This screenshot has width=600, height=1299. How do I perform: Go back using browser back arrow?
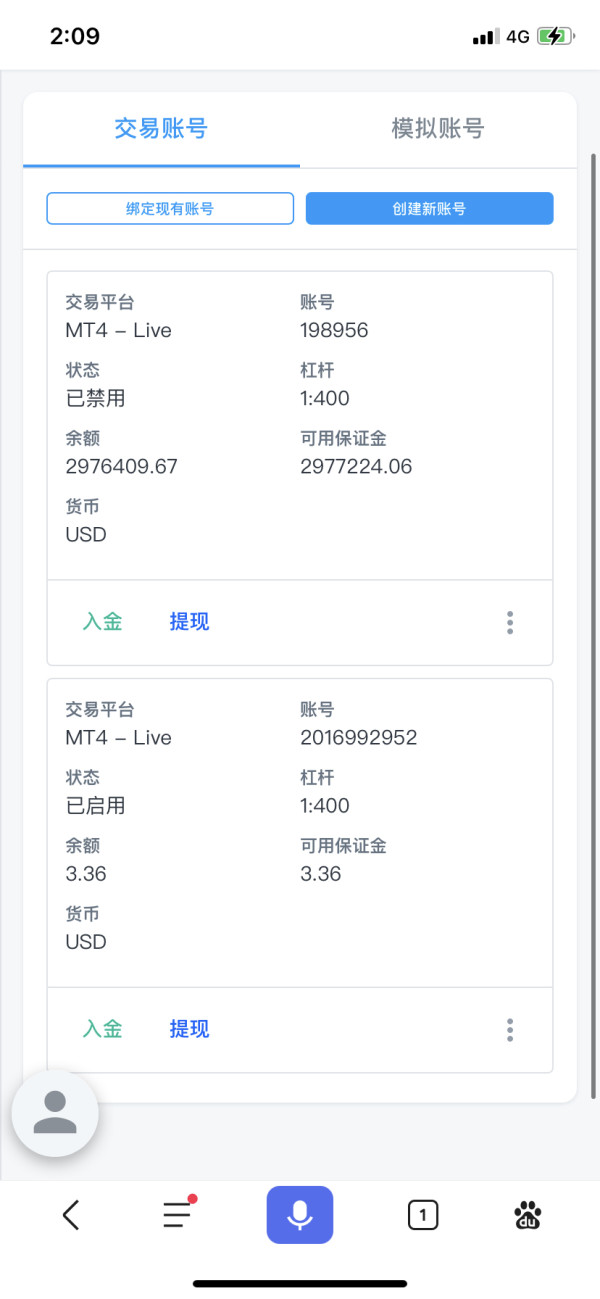click(x=71, y=1215)
